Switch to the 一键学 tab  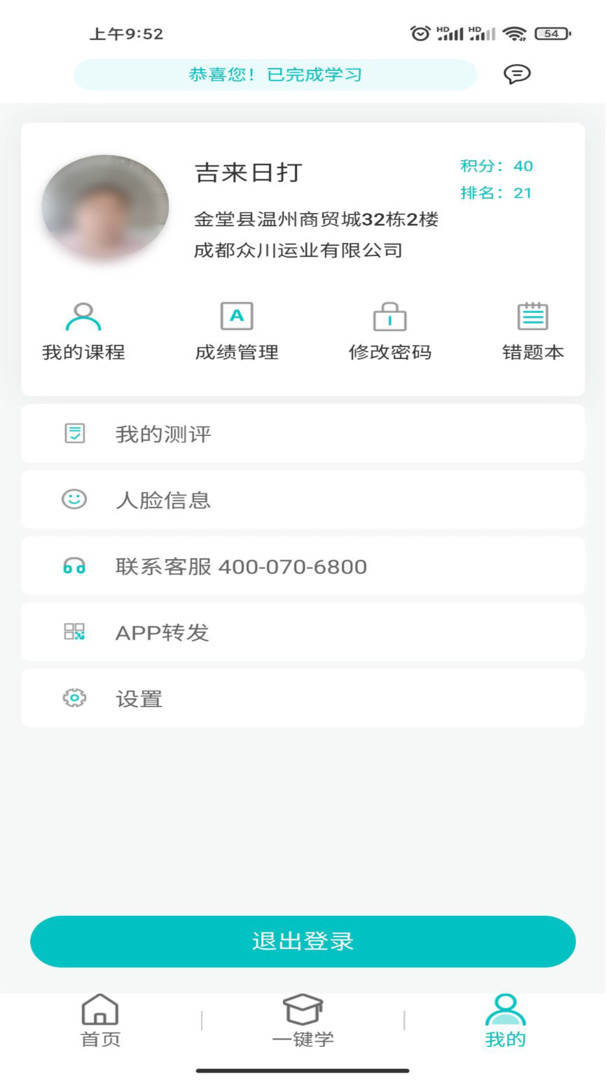pyautogui.click(x=303, y=1021)
